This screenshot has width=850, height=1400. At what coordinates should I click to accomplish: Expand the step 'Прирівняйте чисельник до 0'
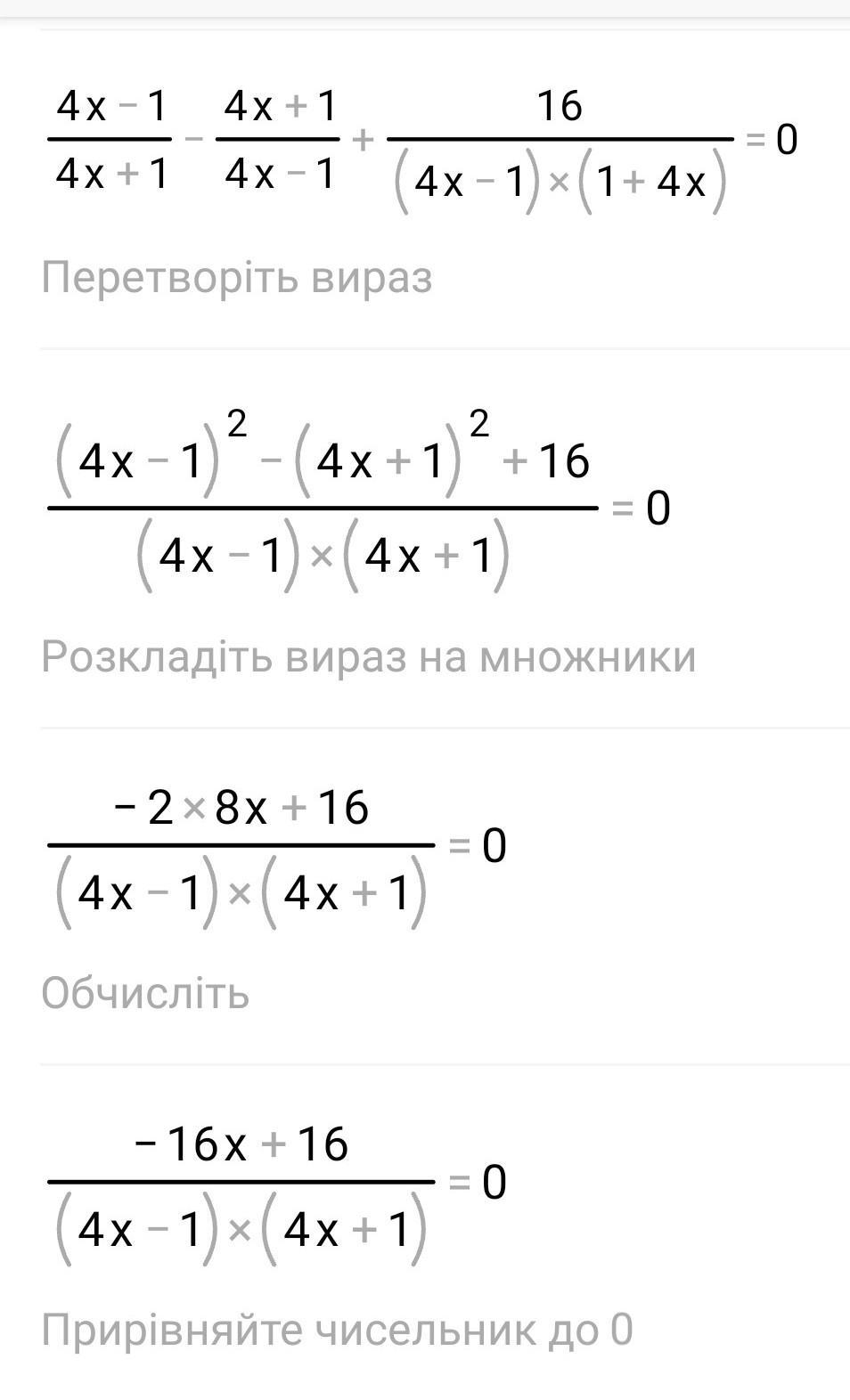click(337, 1331)
